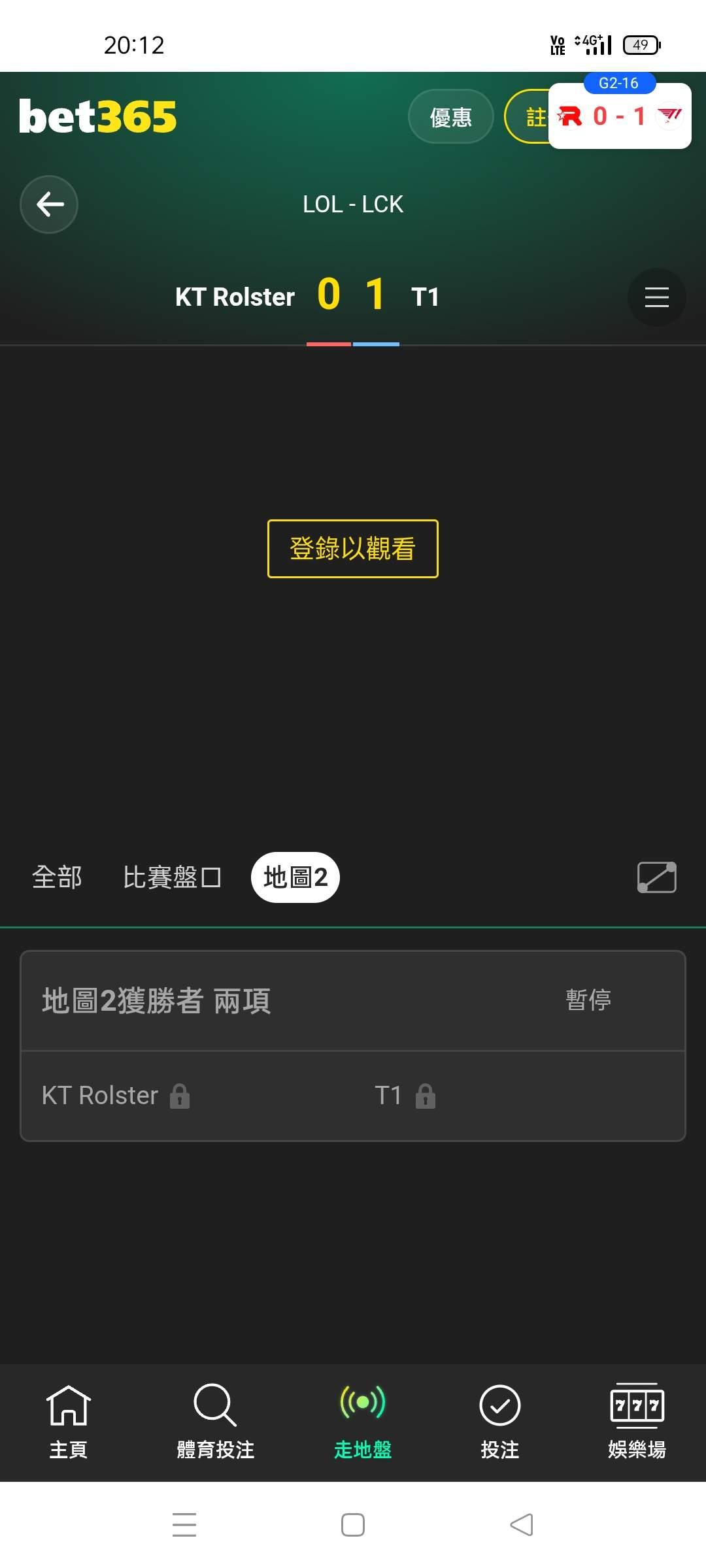The width and height of the screenshot is (706, 1568).
Task: Open the 優惠 offers button
Action: (x=450, y=117)
